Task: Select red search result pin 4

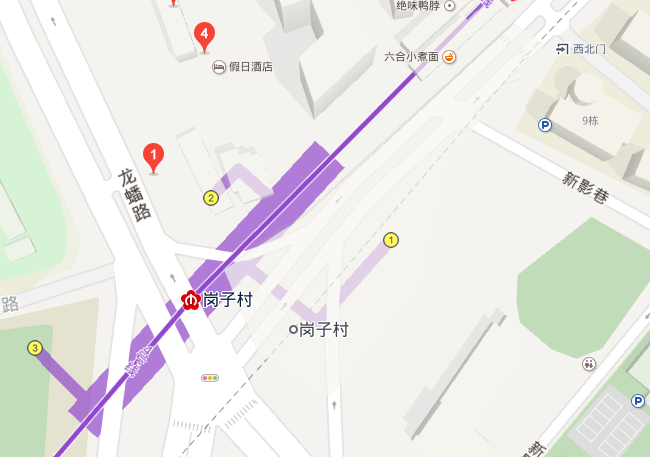Action: coord(204,36)
